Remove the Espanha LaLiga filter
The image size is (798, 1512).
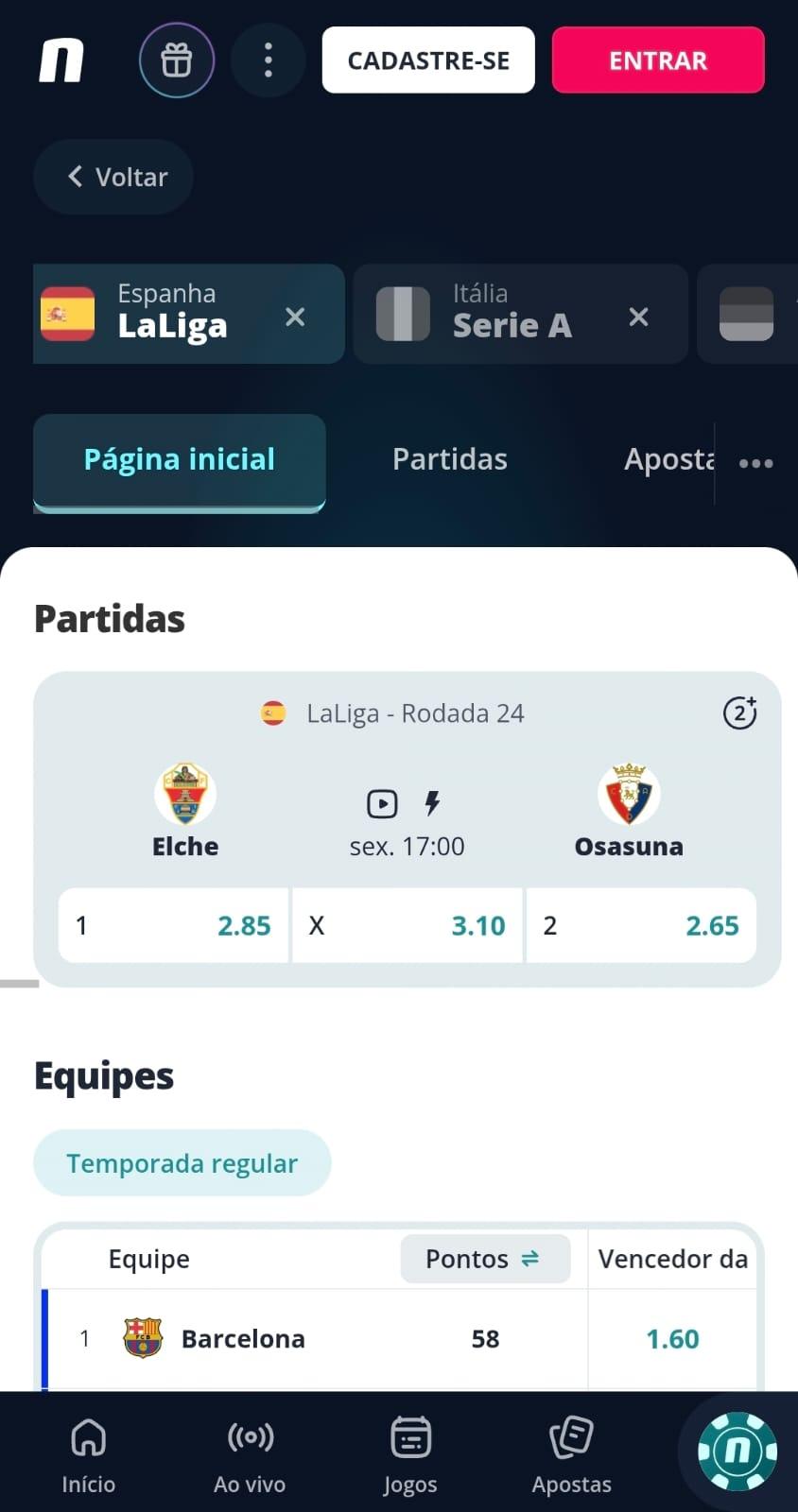(x=295, y=318)
